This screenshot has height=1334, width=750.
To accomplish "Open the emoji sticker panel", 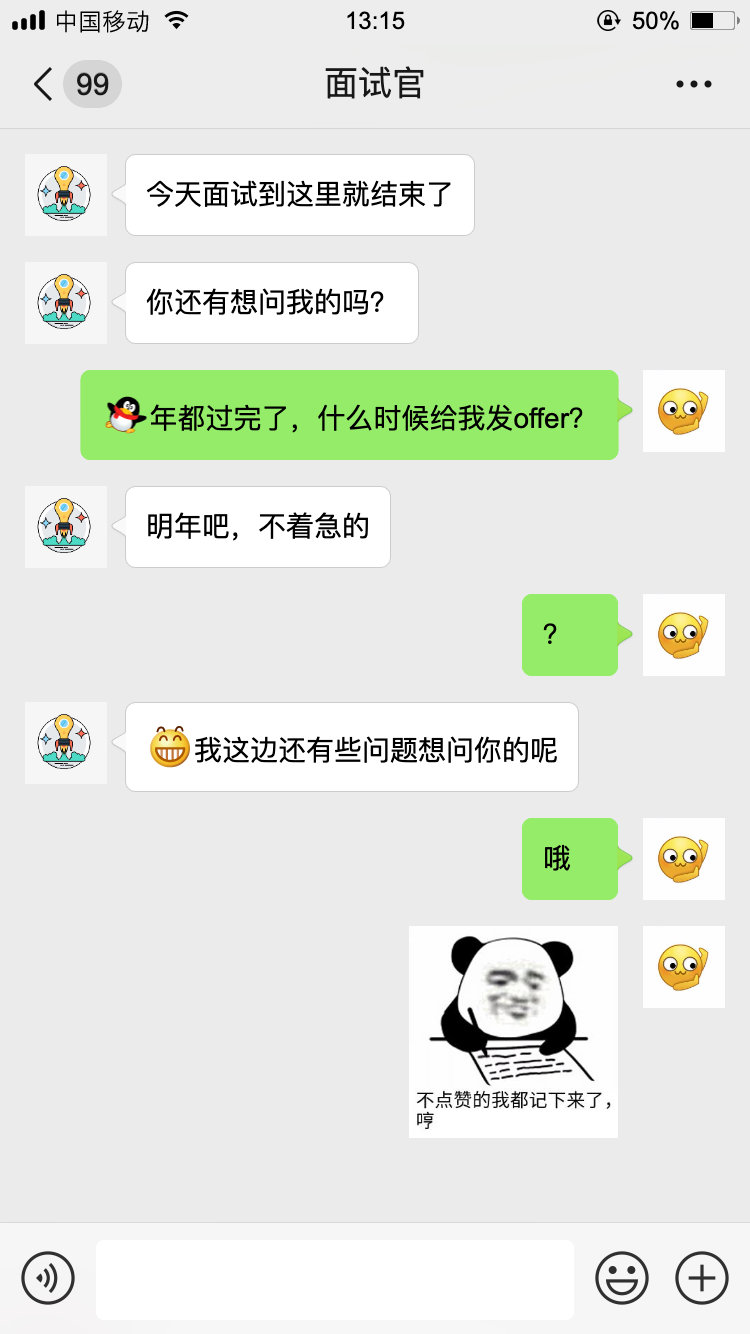I will click(622, 1277).
